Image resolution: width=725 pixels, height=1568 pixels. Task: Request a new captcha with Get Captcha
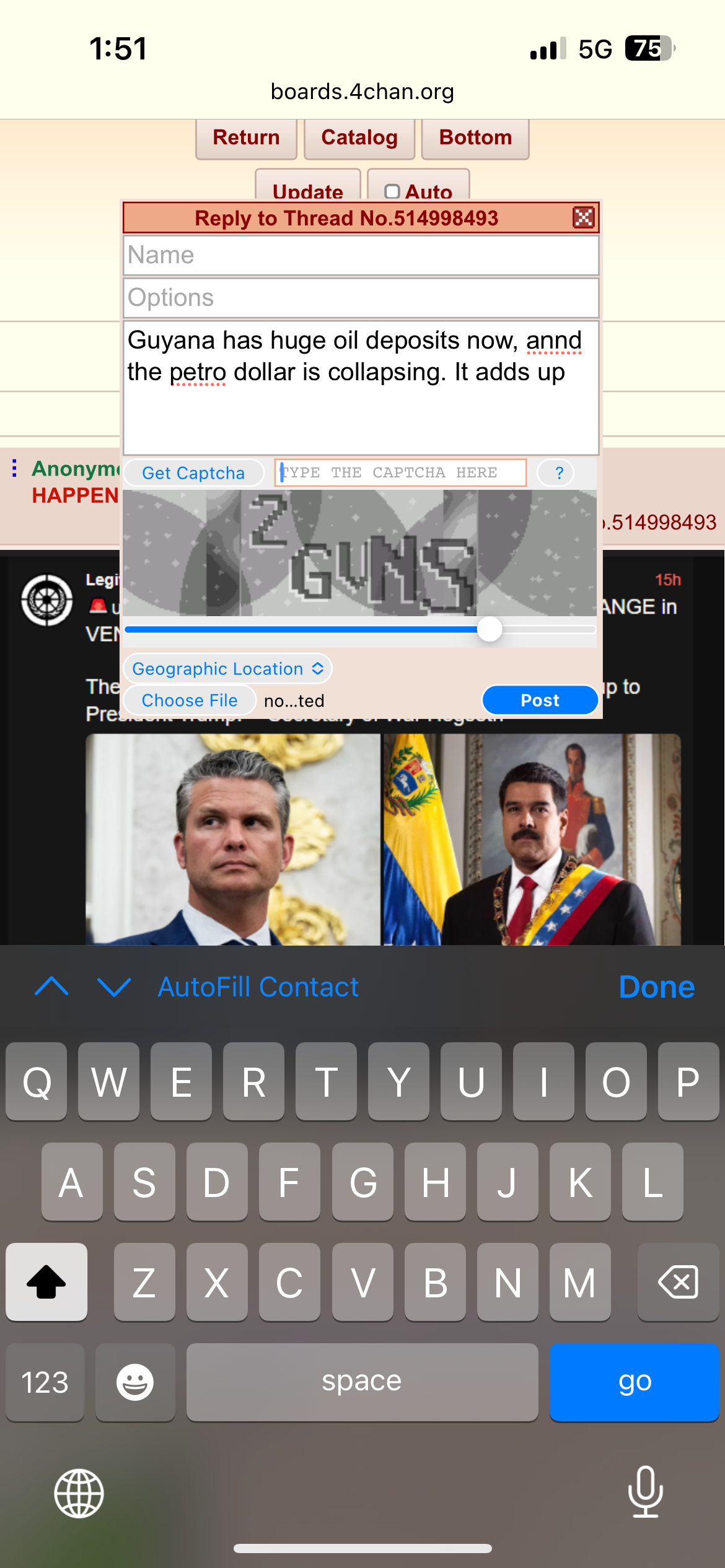[x=193, y=473]
